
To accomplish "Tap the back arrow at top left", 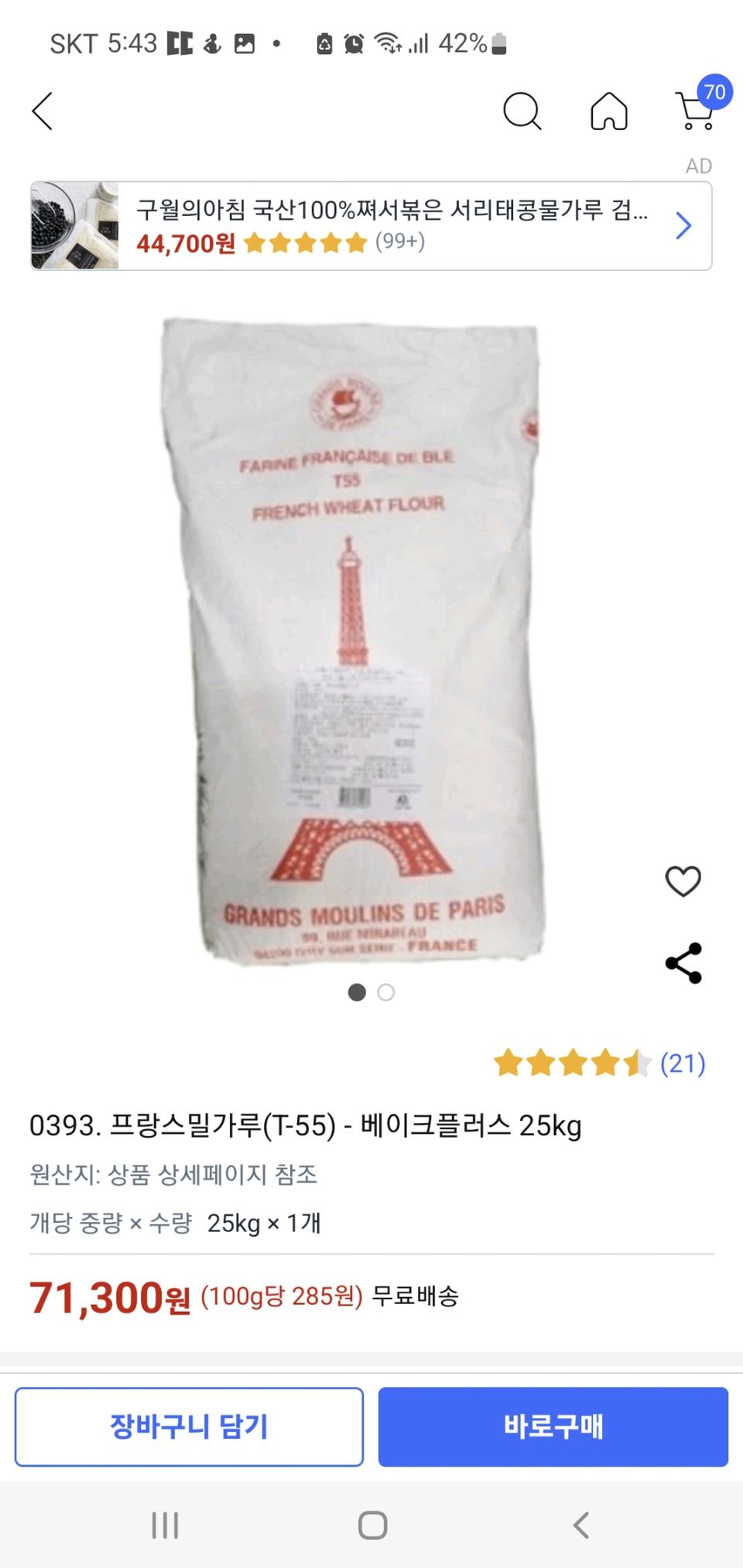I will point(43,111).
